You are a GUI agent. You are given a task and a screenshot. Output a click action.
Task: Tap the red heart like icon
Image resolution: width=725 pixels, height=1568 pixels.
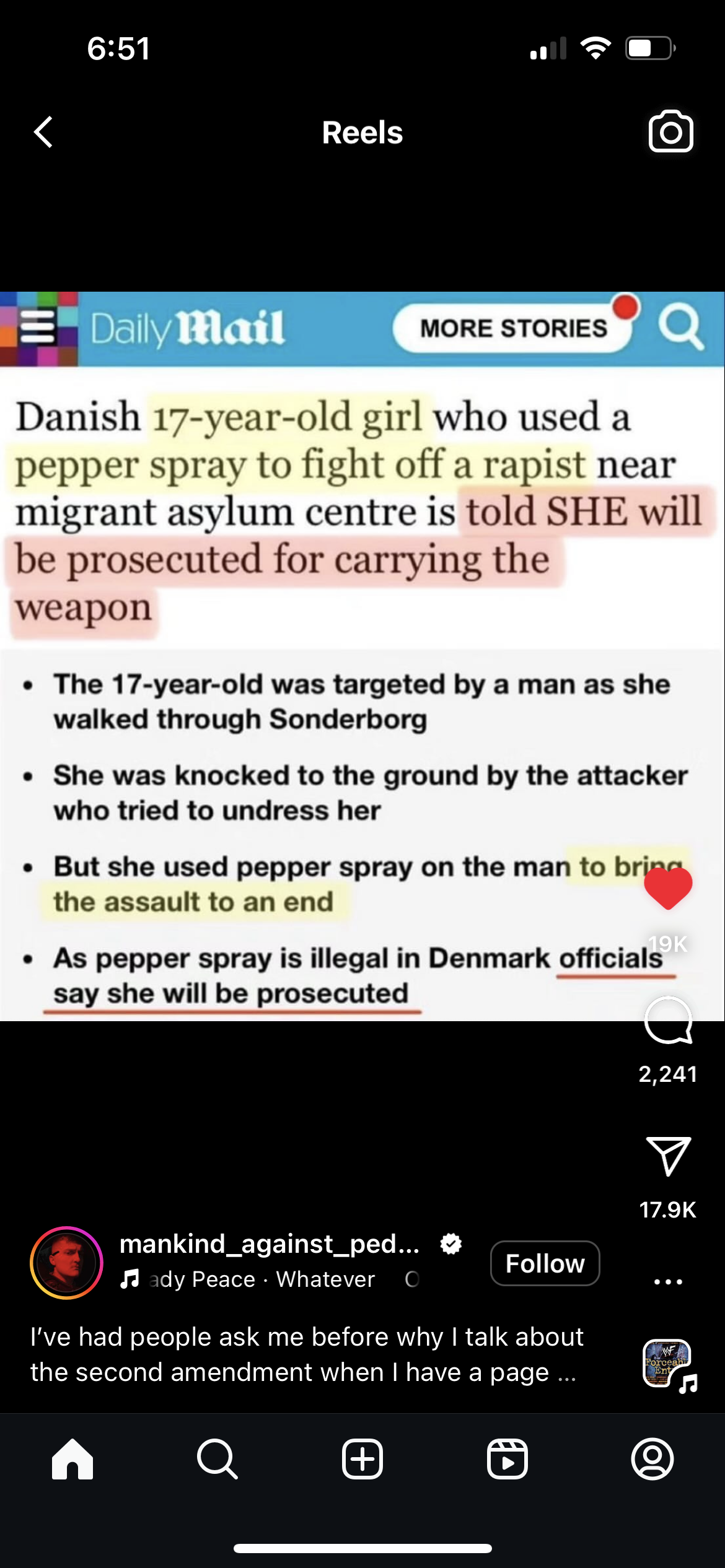tap(668, 888)
